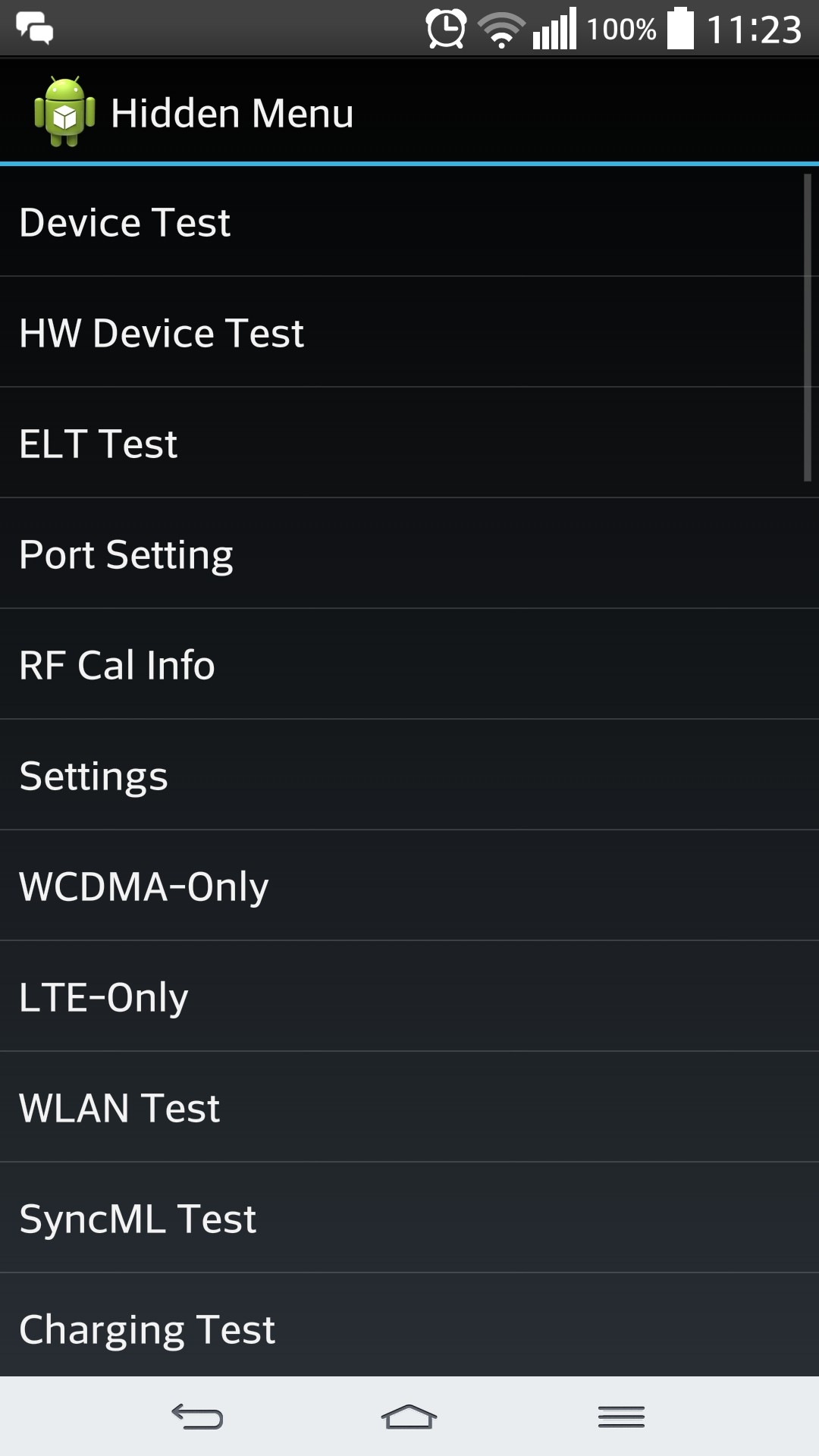Start the Charging Test

[x=409, y=1326]
